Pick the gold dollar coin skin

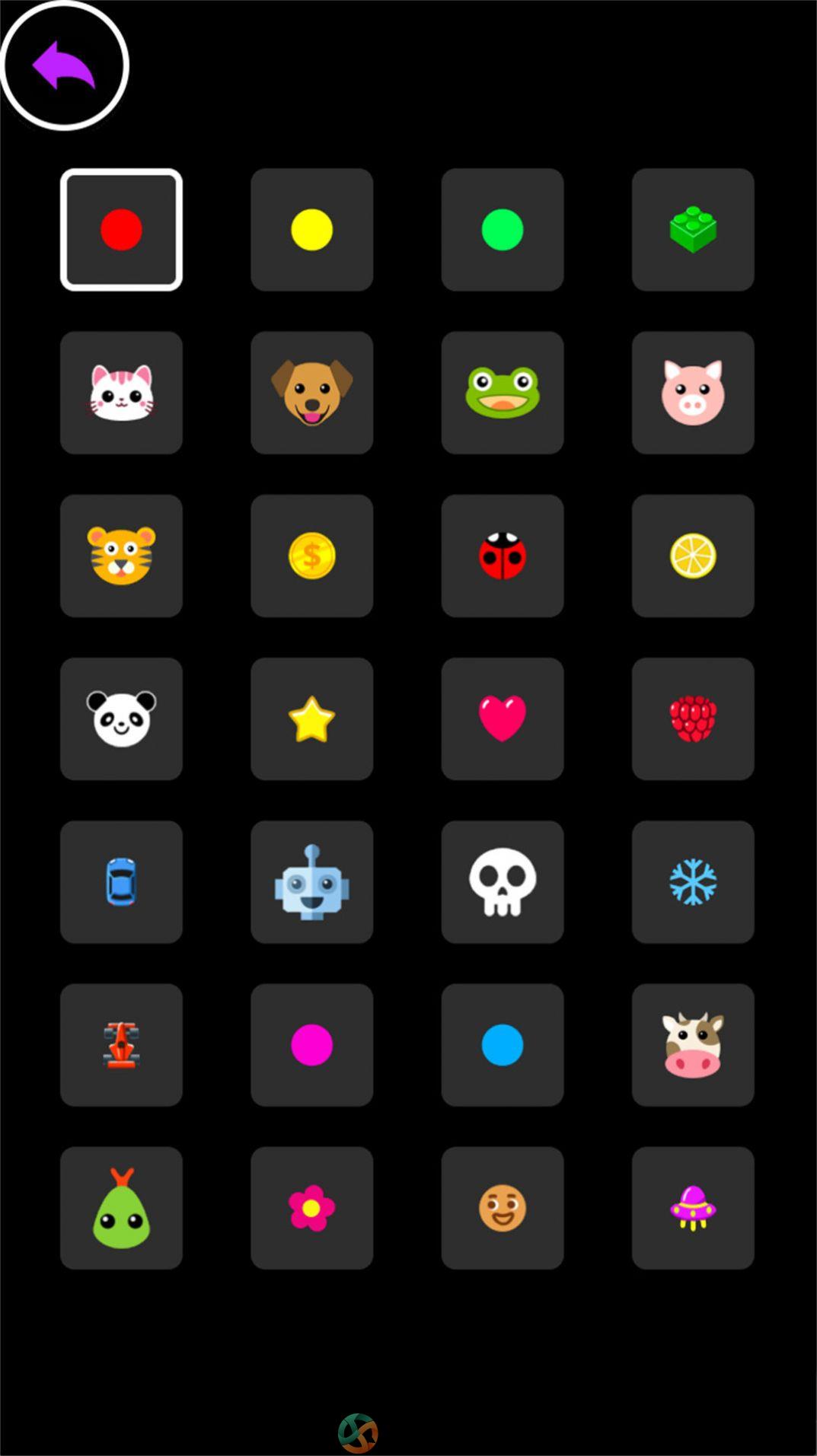pos(311,556)
